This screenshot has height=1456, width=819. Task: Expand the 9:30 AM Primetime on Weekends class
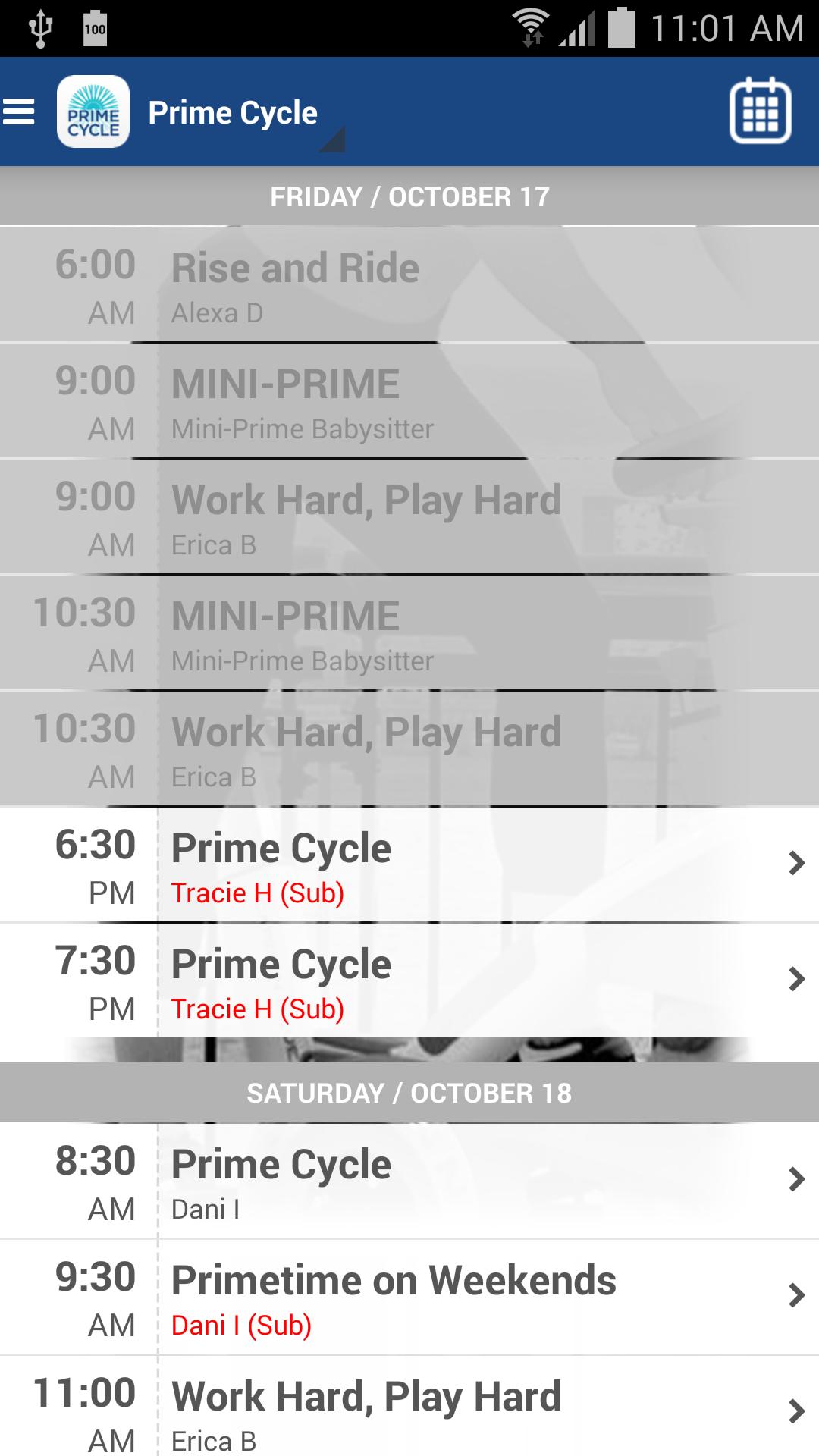[x=409, y=1298]
